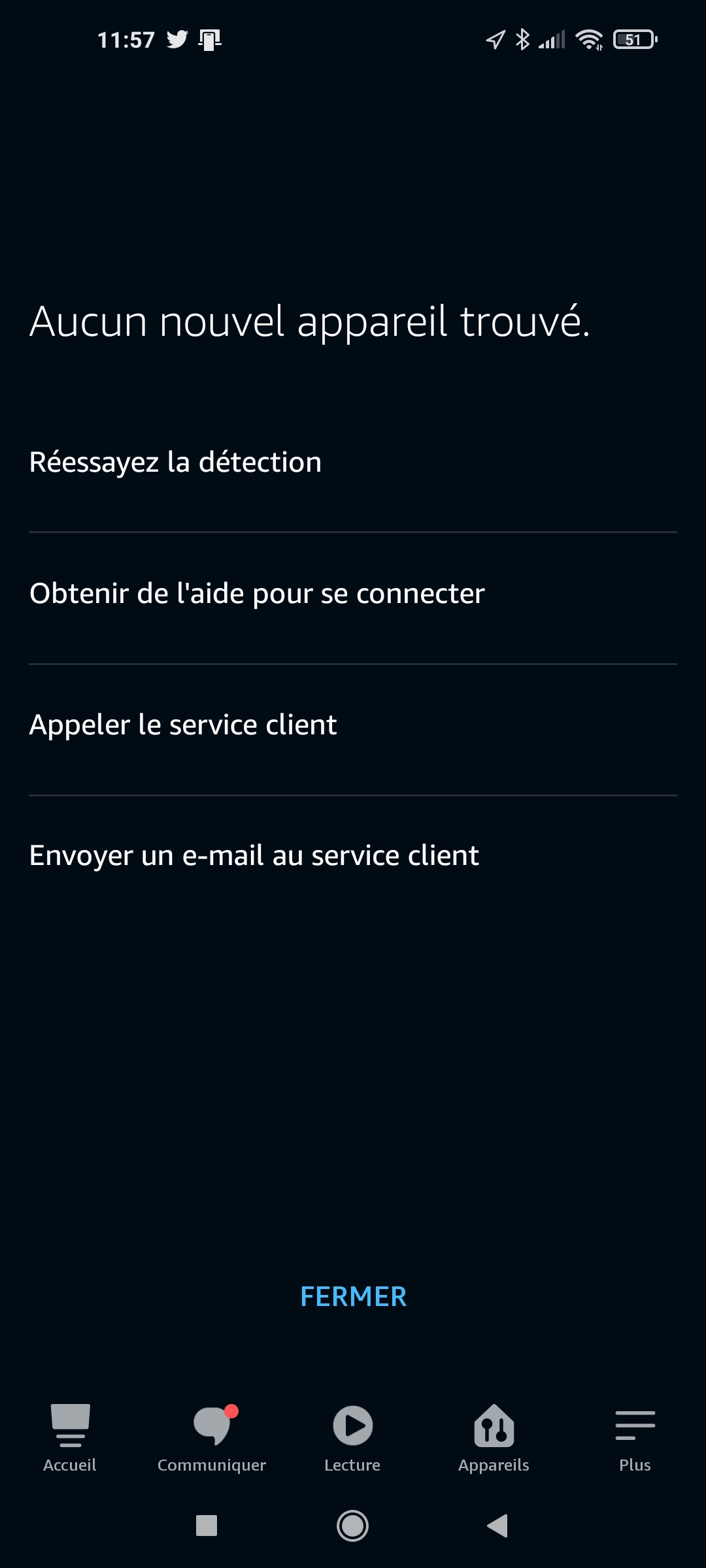Tap the system back button
Screen dimensions: 706x1568
point(498,1526)
